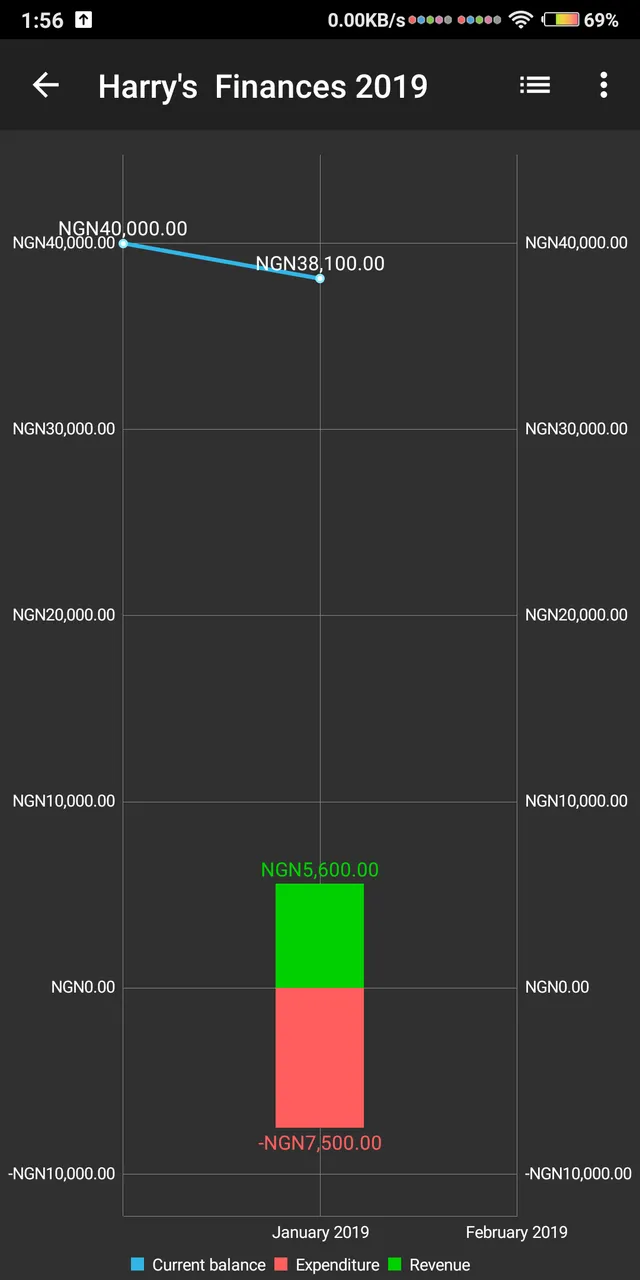The image size is (640, 1280).
Task: Go back using the arrow icon
Action: click(x=46, y=86)
